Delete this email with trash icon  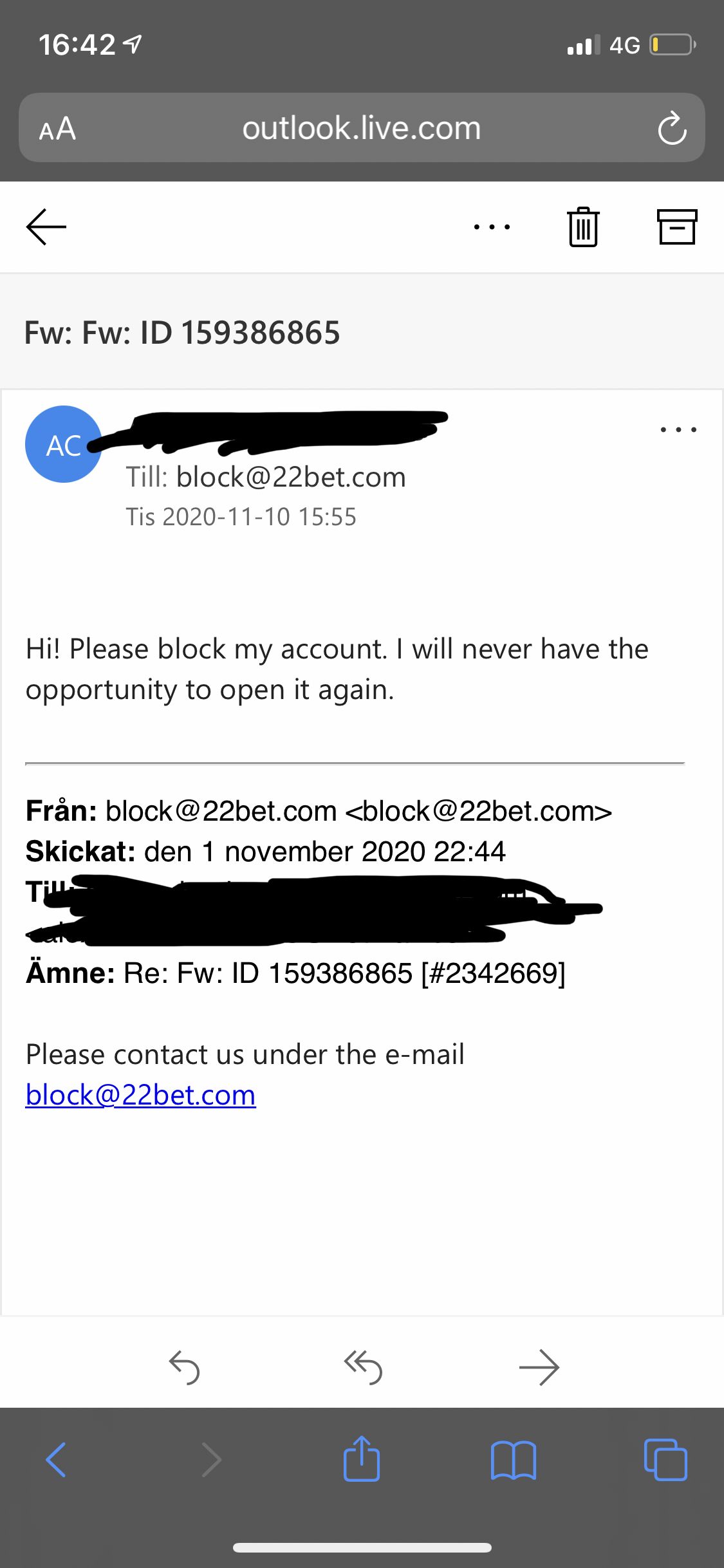[x=584, y=227]
